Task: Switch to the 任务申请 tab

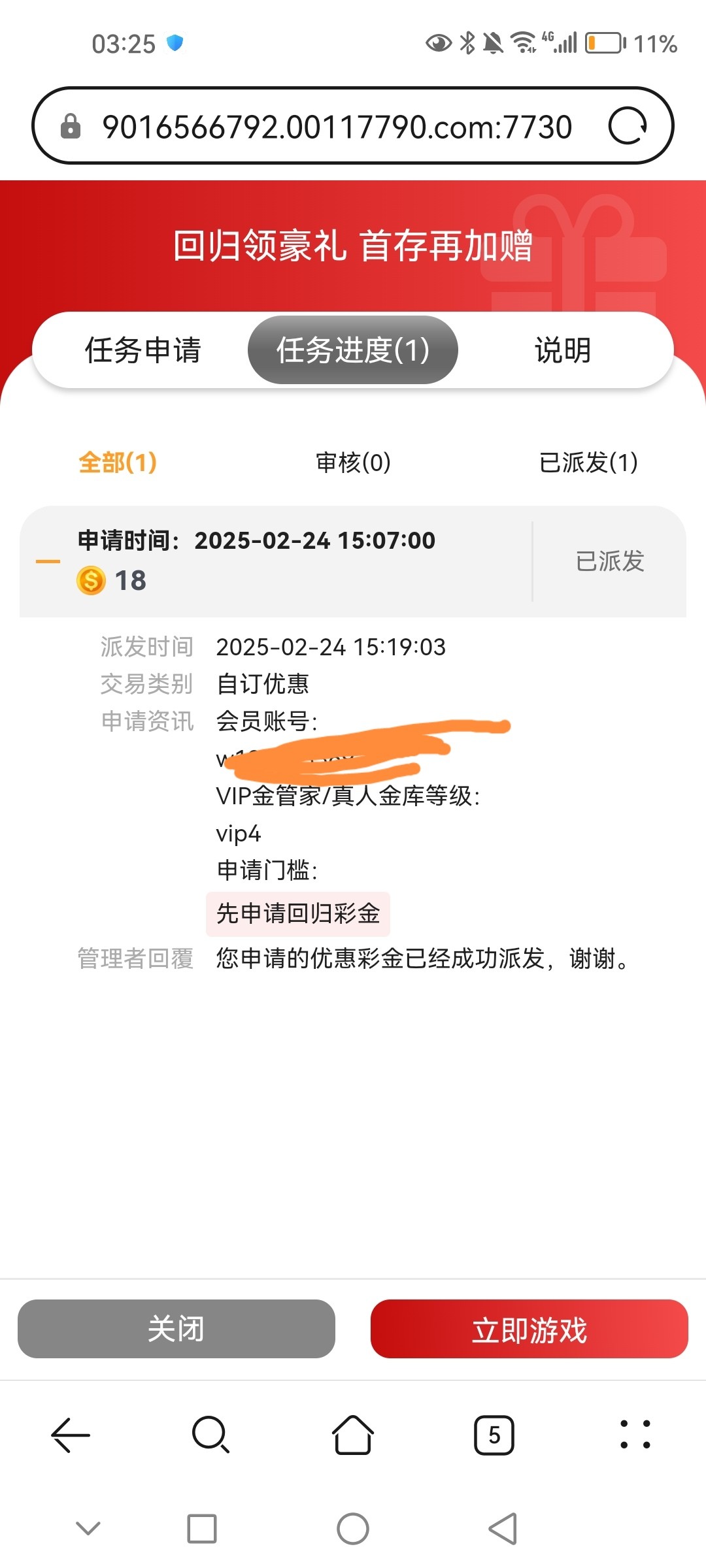Action: 143,350
